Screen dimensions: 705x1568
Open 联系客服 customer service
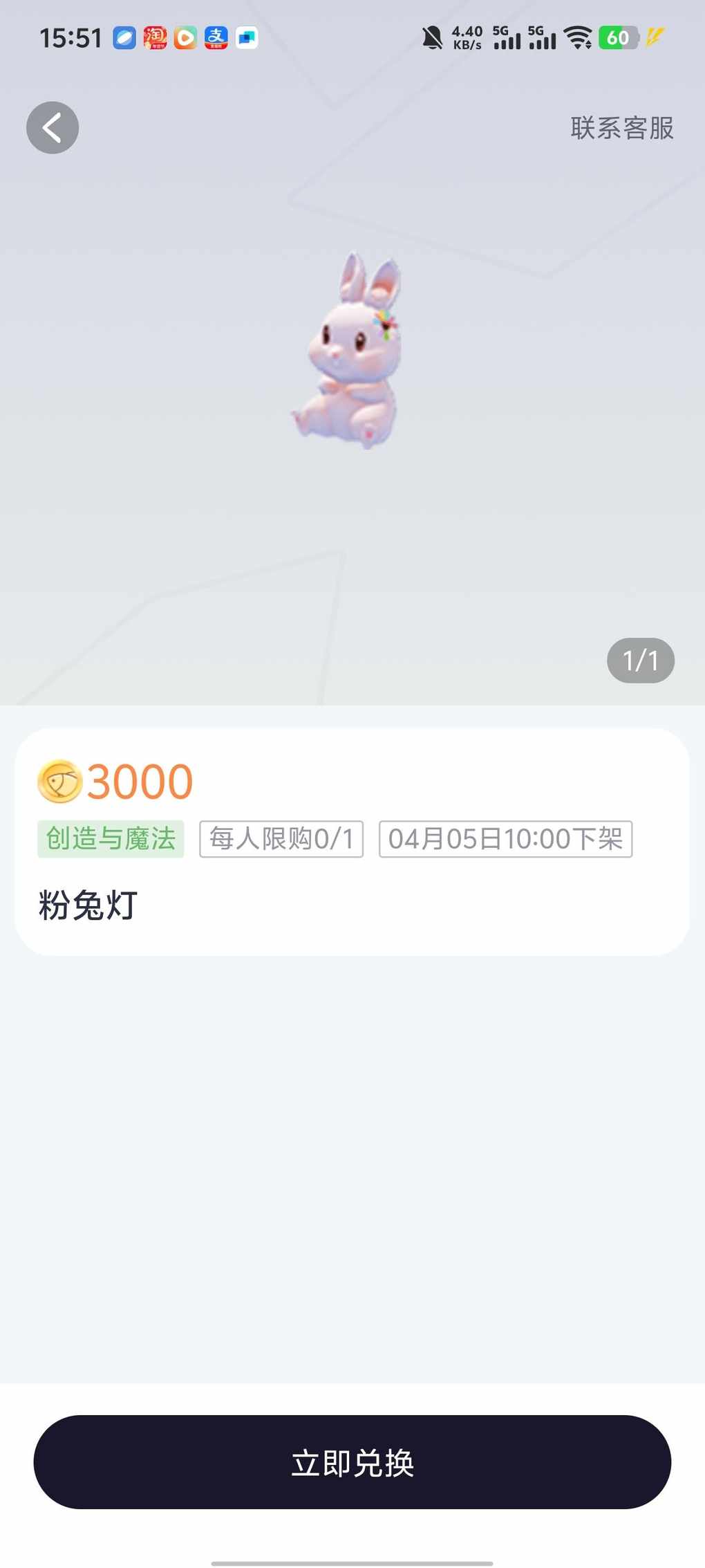point(621,128)
